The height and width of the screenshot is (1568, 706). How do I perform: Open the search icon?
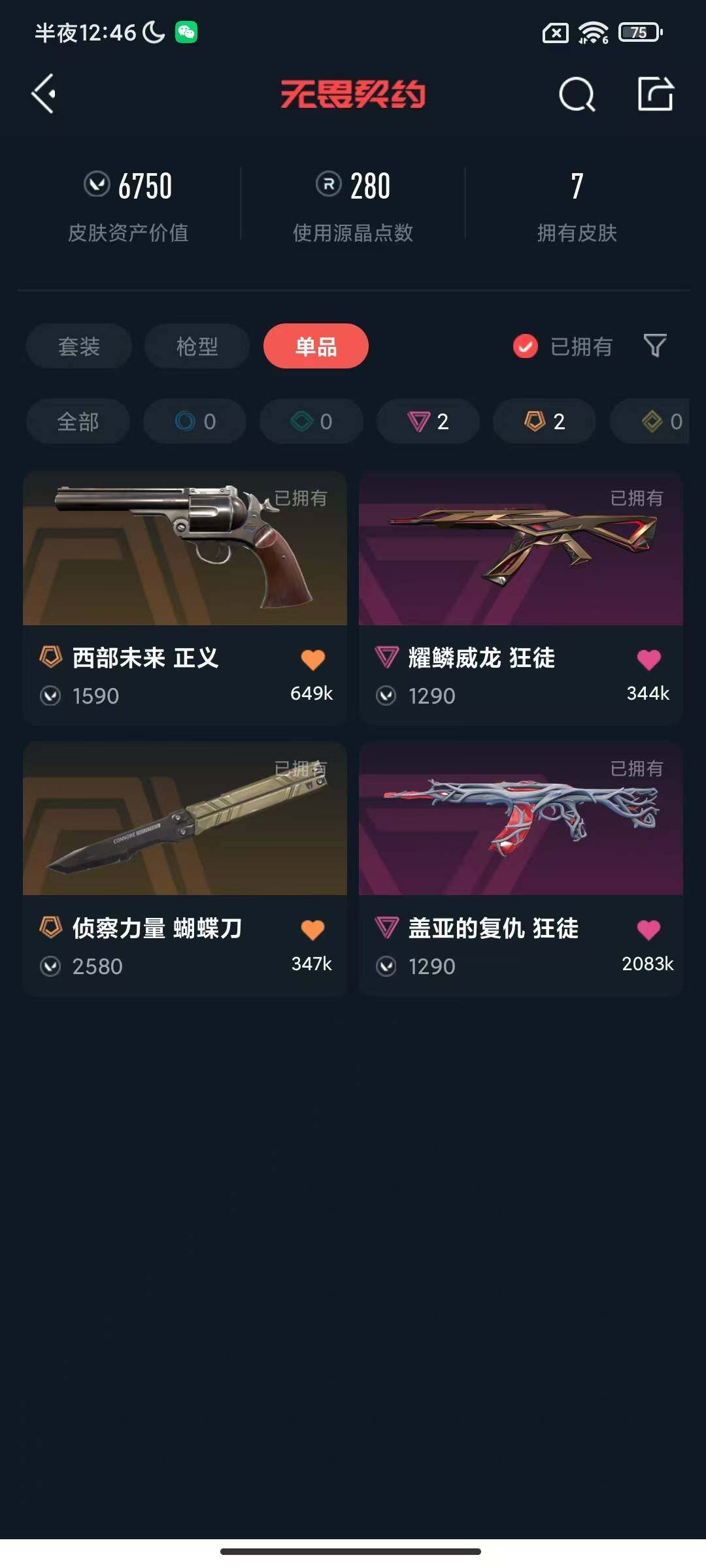tap(577, 95)
